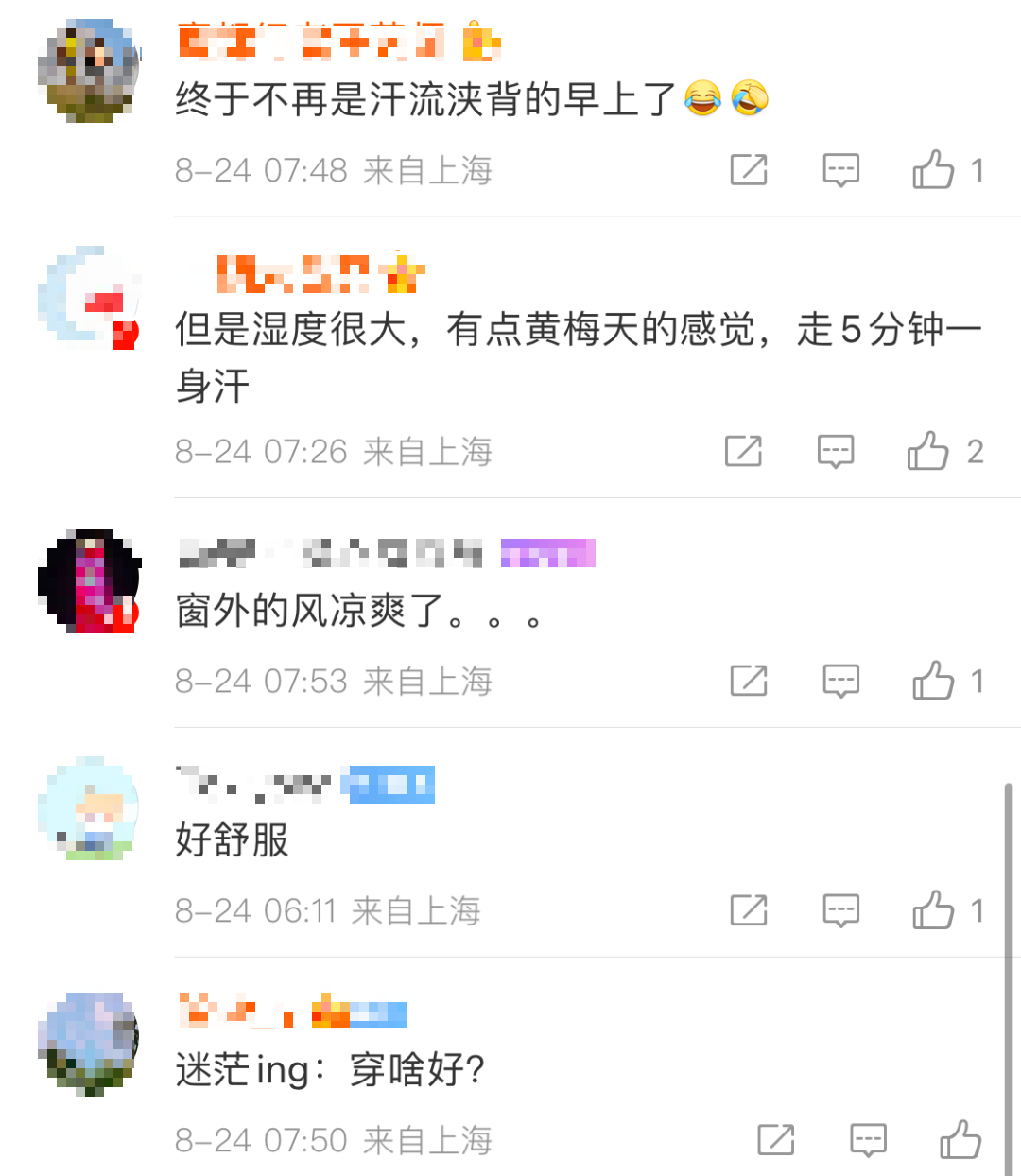Viewport: 1021px width, 1176px height.
Task: Like the comment '迷茫ing：穿啥好?'
Action: pyautogui.click(x=960, y=1140)
